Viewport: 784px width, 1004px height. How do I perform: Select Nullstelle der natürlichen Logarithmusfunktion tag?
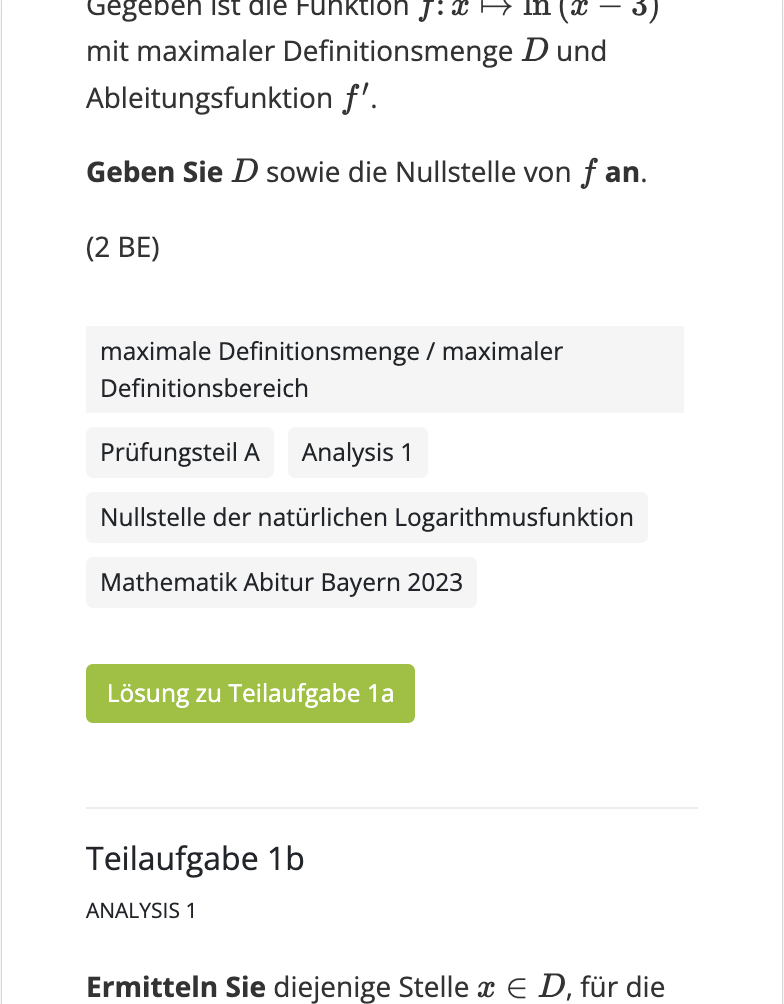(x=366, y=517)
